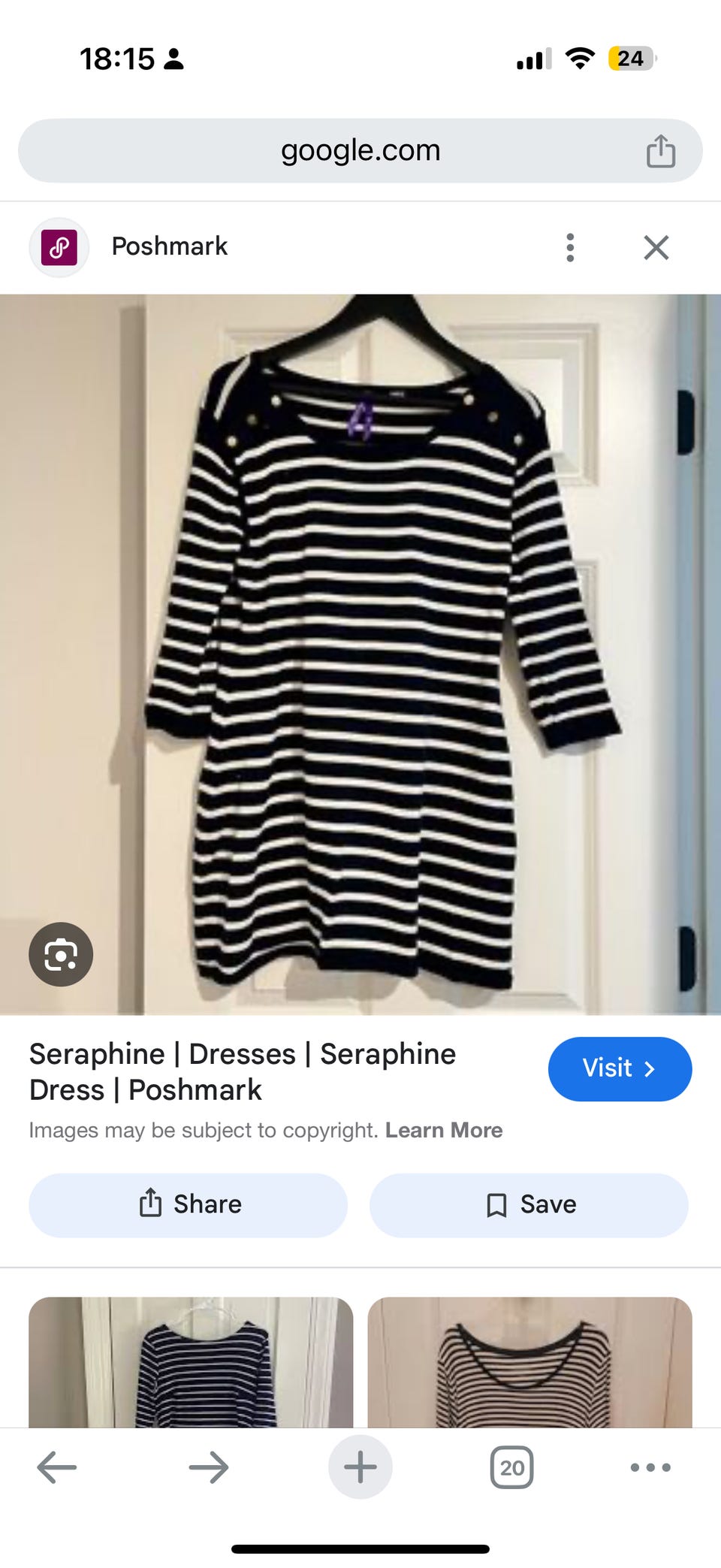Tap the google.com address bar

click(x=360, y=150)
